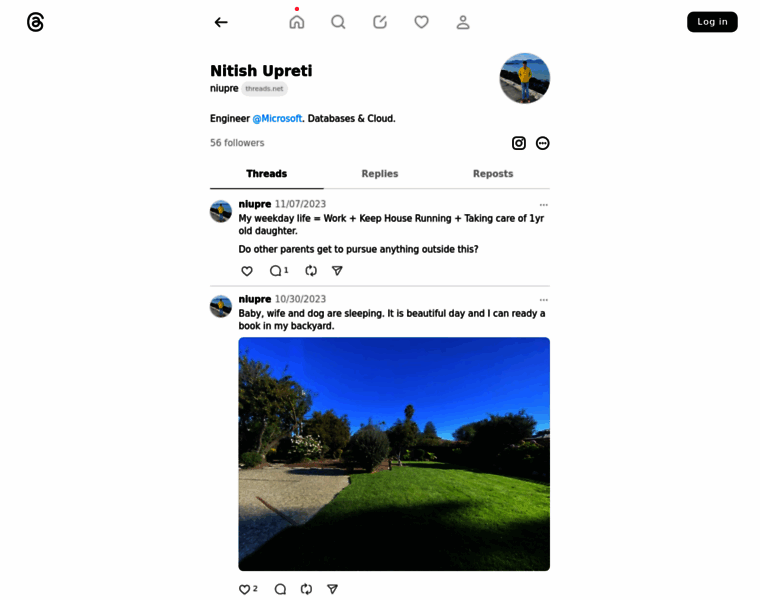The height and width of the screenshot is (600, 760).
Task: Open overflow menu on 10/30/2023 post
Action: [x=543, y=300]
